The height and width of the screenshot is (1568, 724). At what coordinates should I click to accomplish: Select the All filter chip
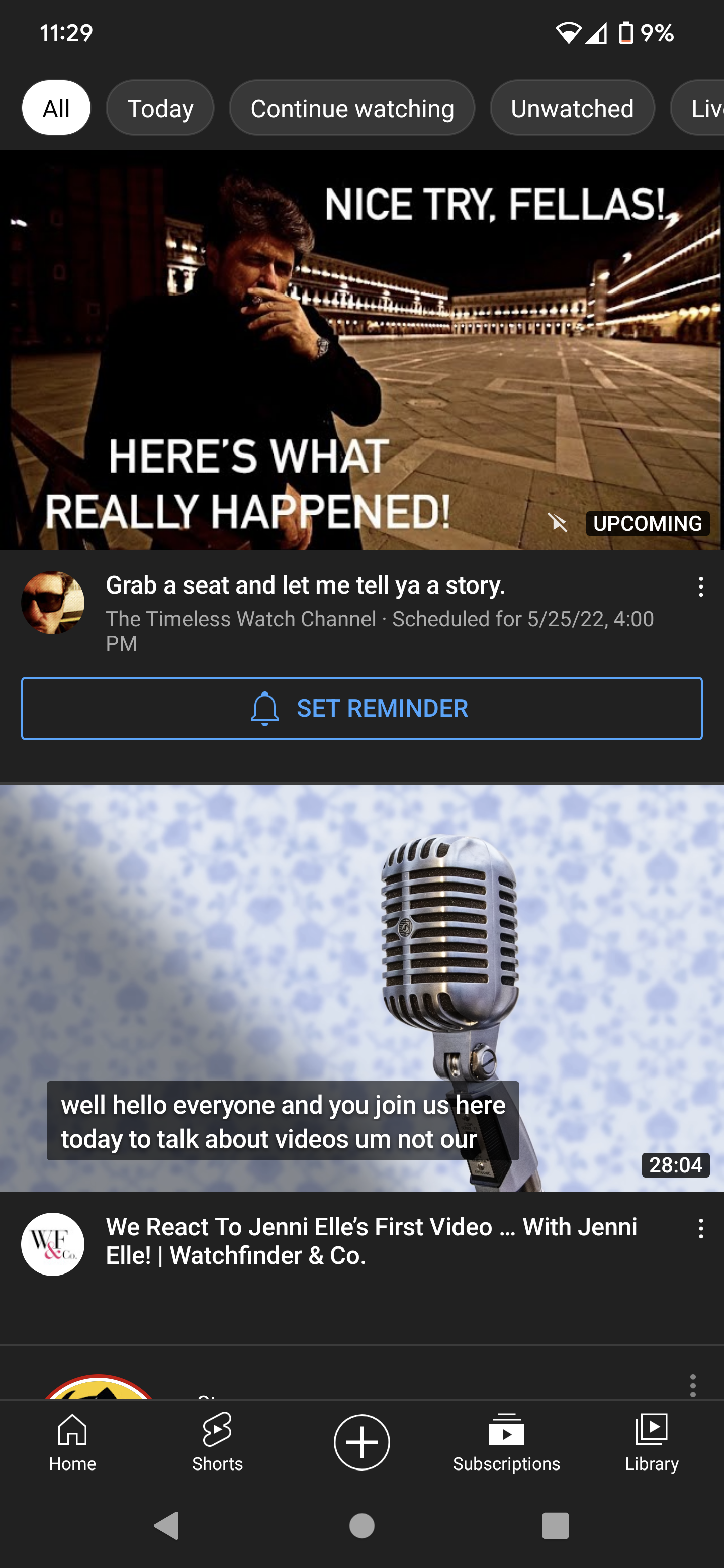point(56,108)
